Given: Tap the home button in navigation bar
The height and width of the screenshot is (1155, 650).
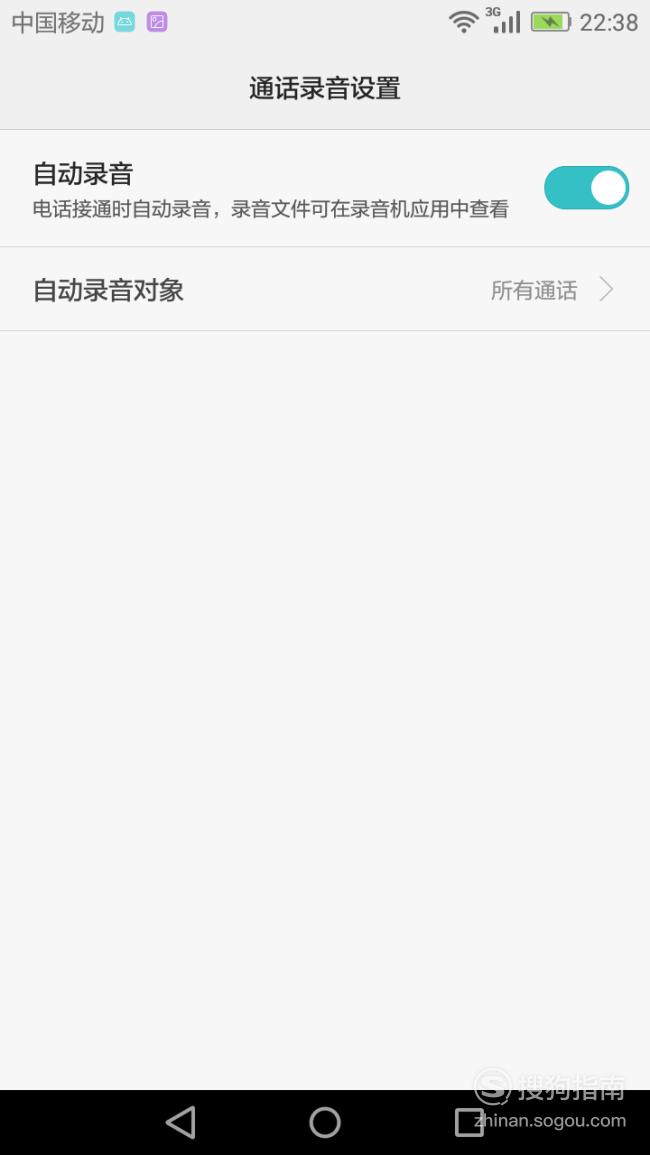Looking at the screenshot, I should pos(325,1123).
